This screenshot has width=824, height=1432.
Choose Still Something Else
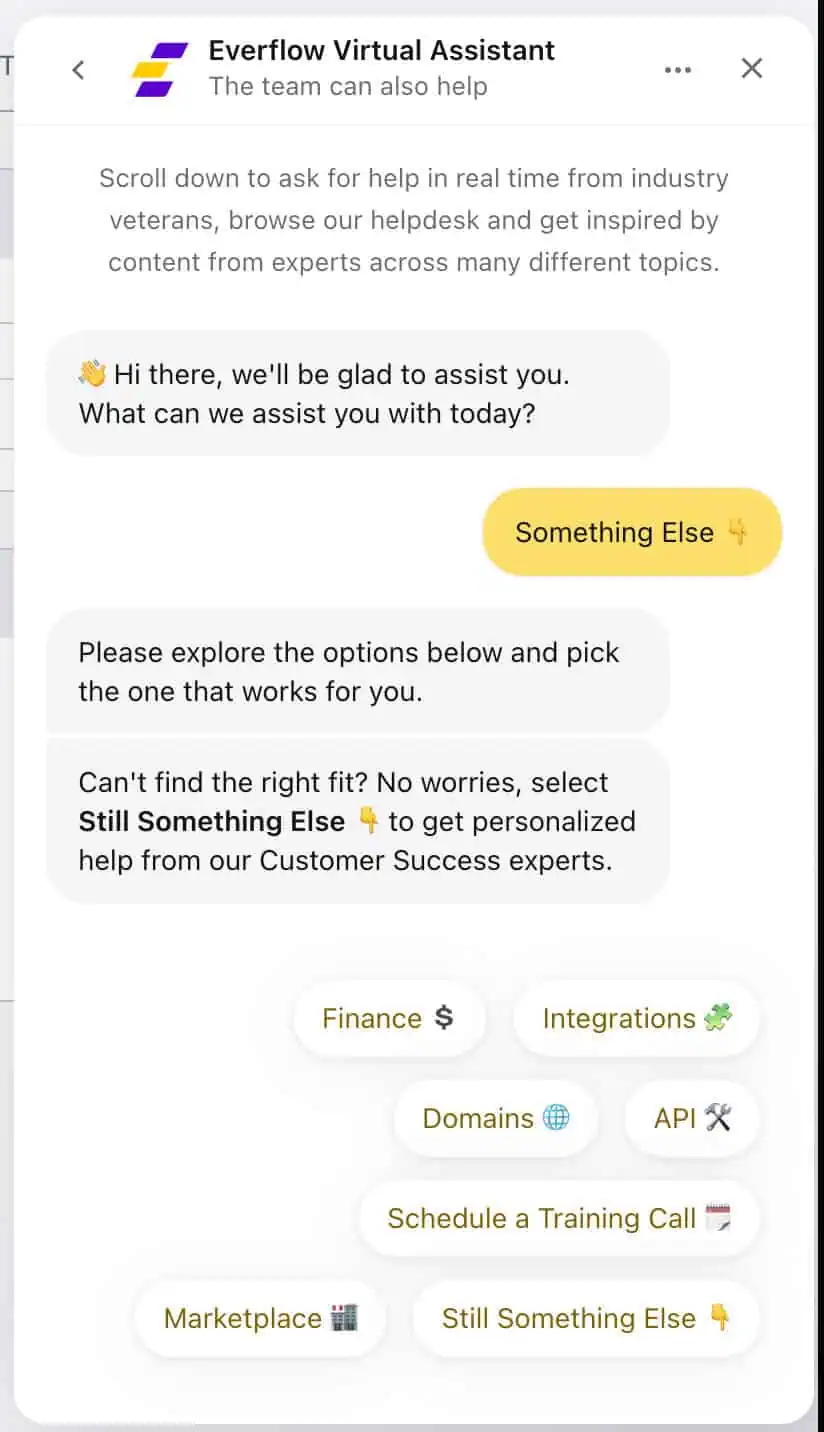point(586,1318)
